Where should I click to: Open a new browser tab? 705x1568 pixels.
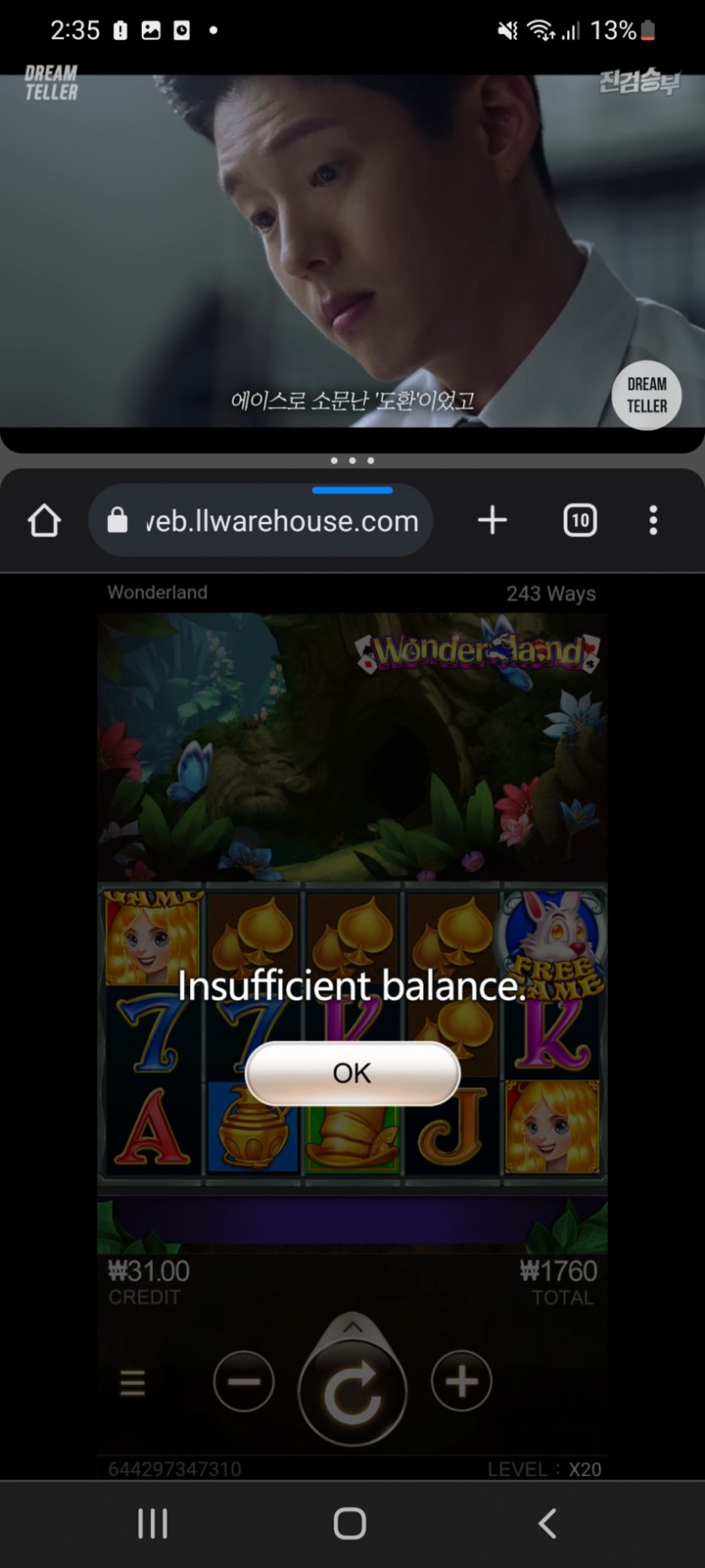point(492,520)
